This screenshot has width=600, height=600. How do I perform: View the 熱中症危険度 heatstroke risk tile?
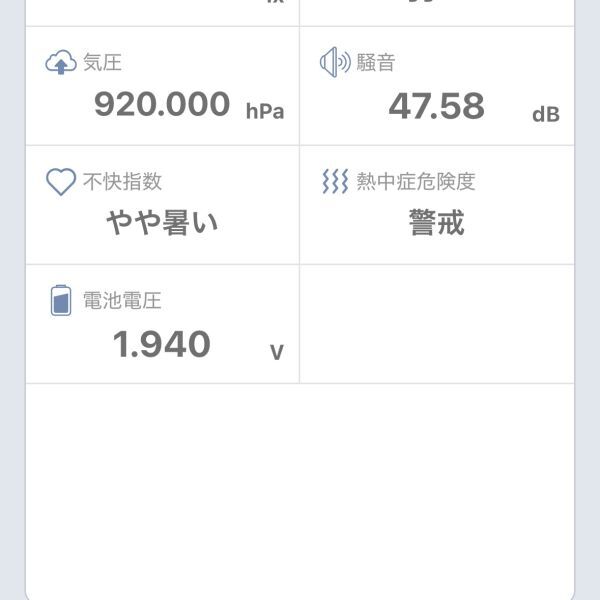437,205
